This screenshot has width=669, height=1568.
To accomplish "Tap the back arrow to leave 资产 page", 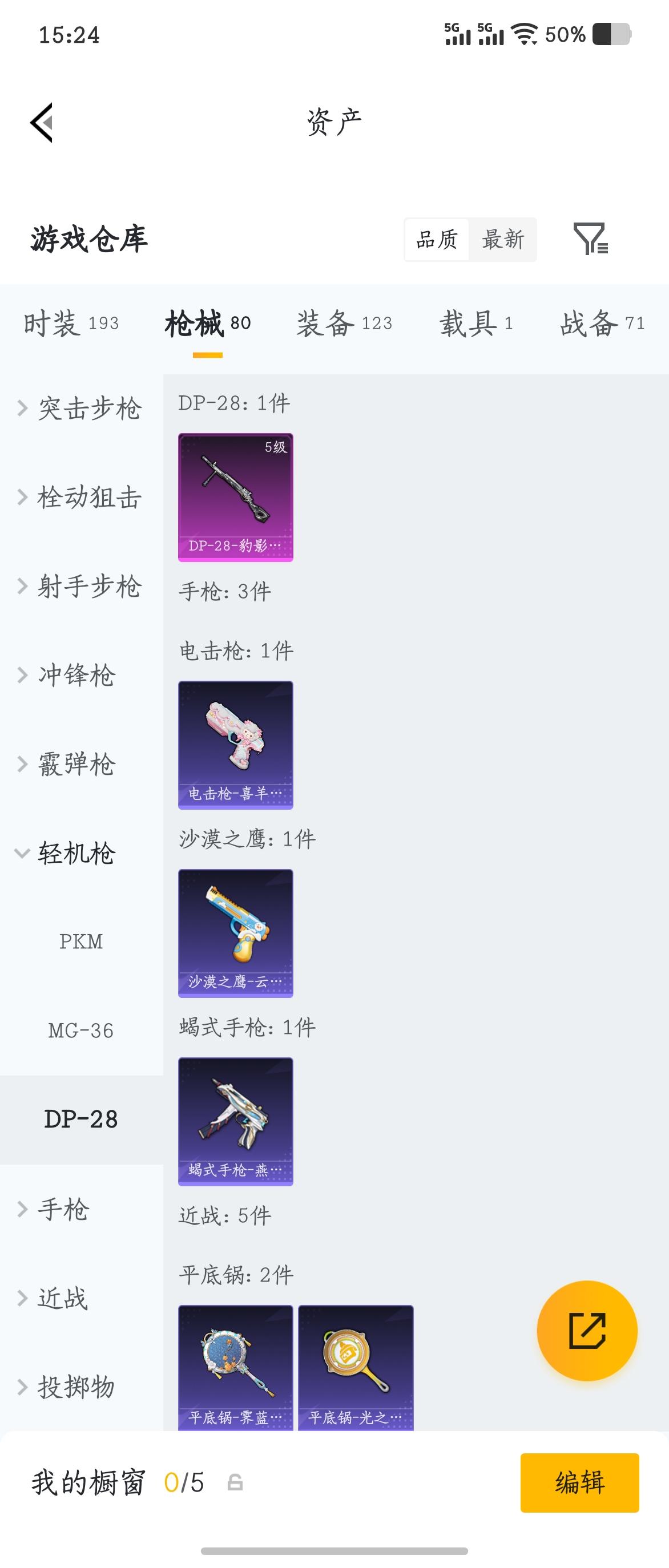I will coord(41,122).
